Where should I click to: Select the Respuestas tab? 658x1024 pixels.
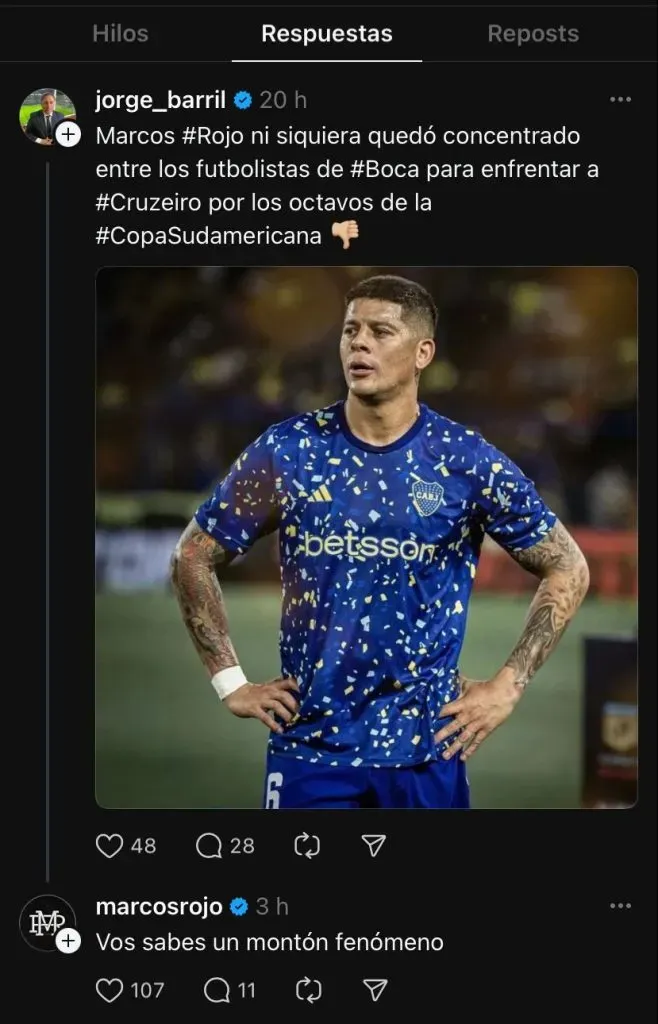click(327, 34)
